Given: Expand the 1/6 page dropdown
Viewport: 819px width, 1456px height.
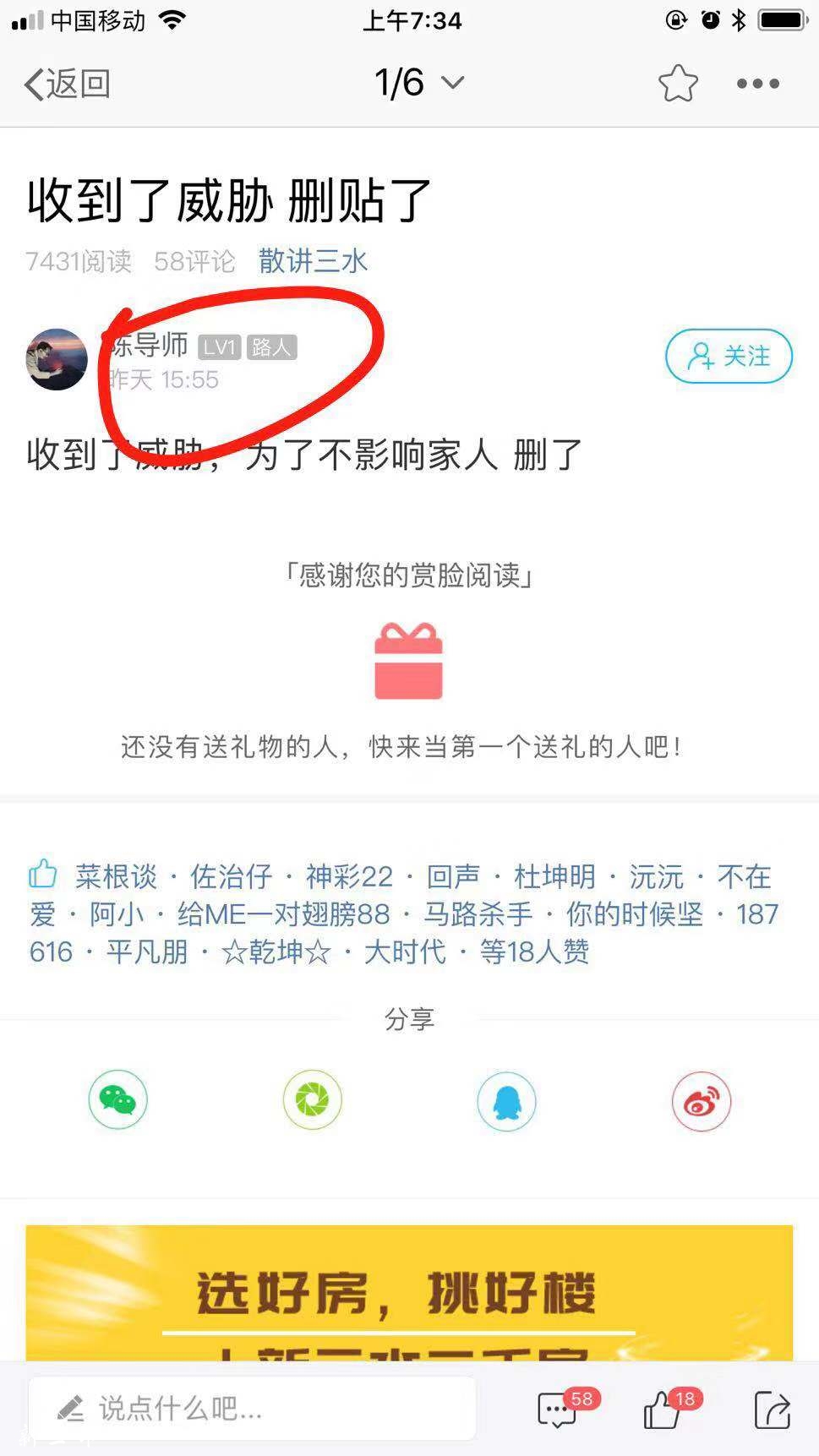Looking at the screenshot, I should (x=418, y=83).
